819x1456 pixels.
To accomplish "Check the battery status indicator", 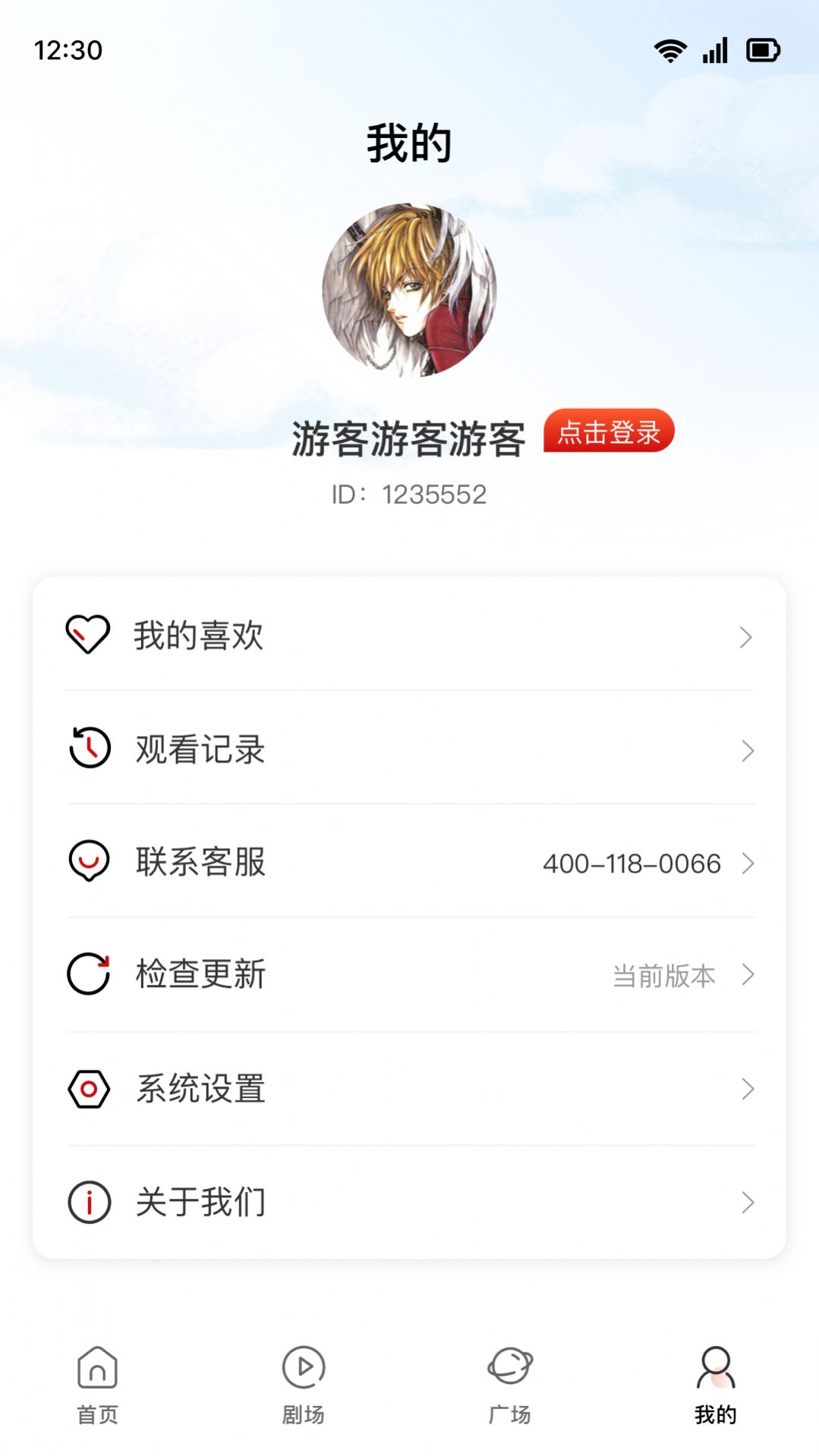I will pos(761,50).
